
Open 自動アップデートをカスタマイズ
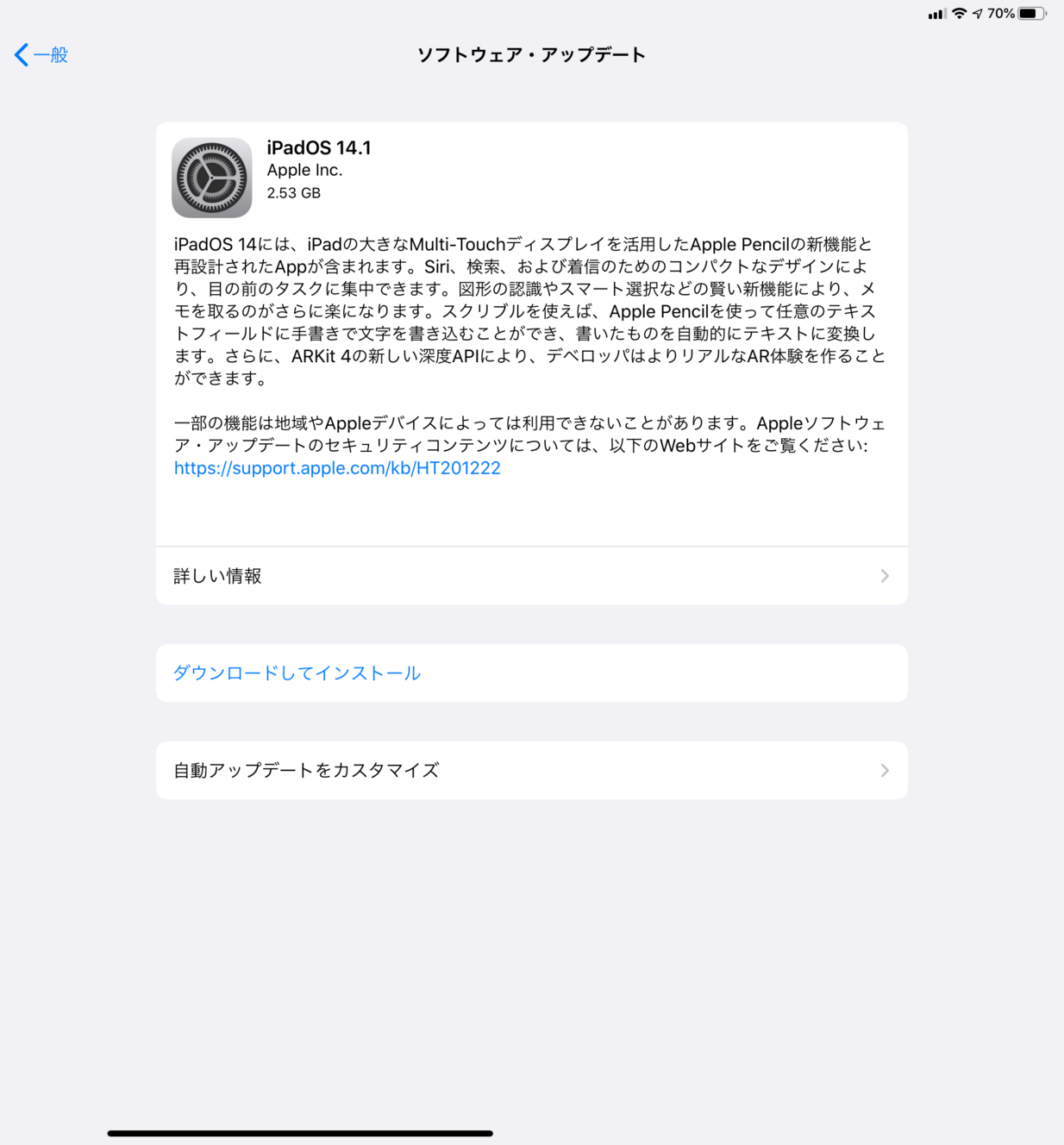pos(531,771)
